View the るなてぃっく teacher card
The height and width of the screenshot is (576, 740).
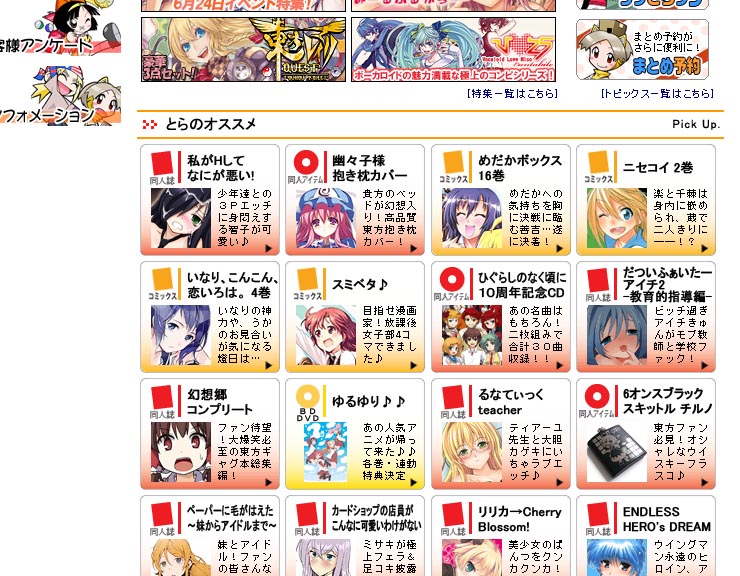point(501,434)
